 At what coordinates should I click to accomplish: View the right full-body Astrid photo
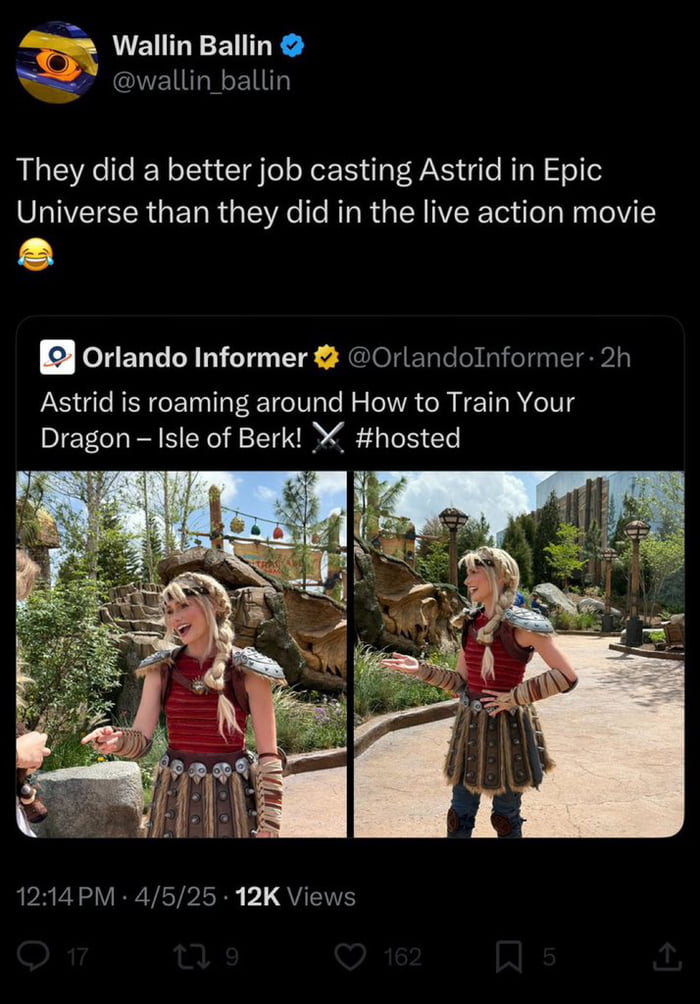518,654
